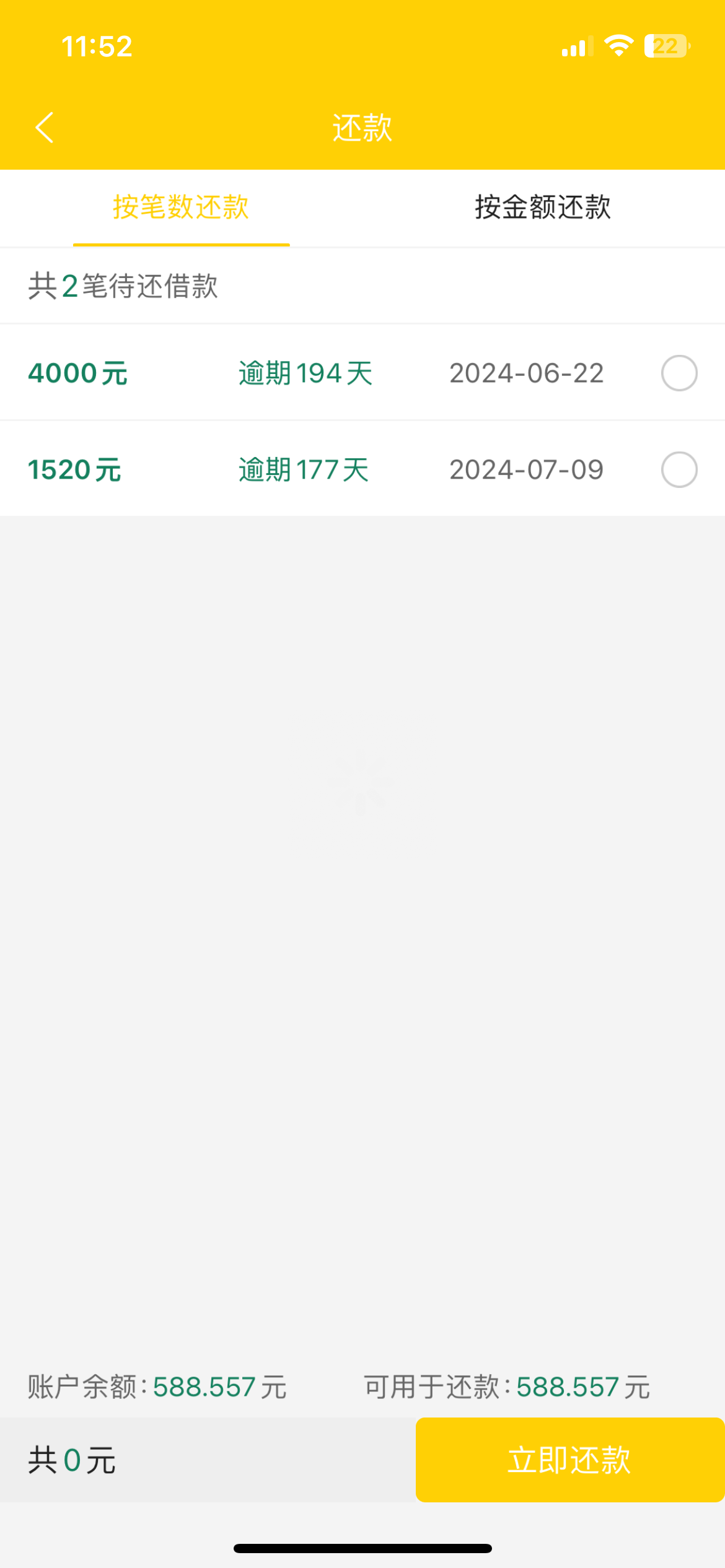
Task: Select the 按笔数还款 tab
Action: click(181, 207)
